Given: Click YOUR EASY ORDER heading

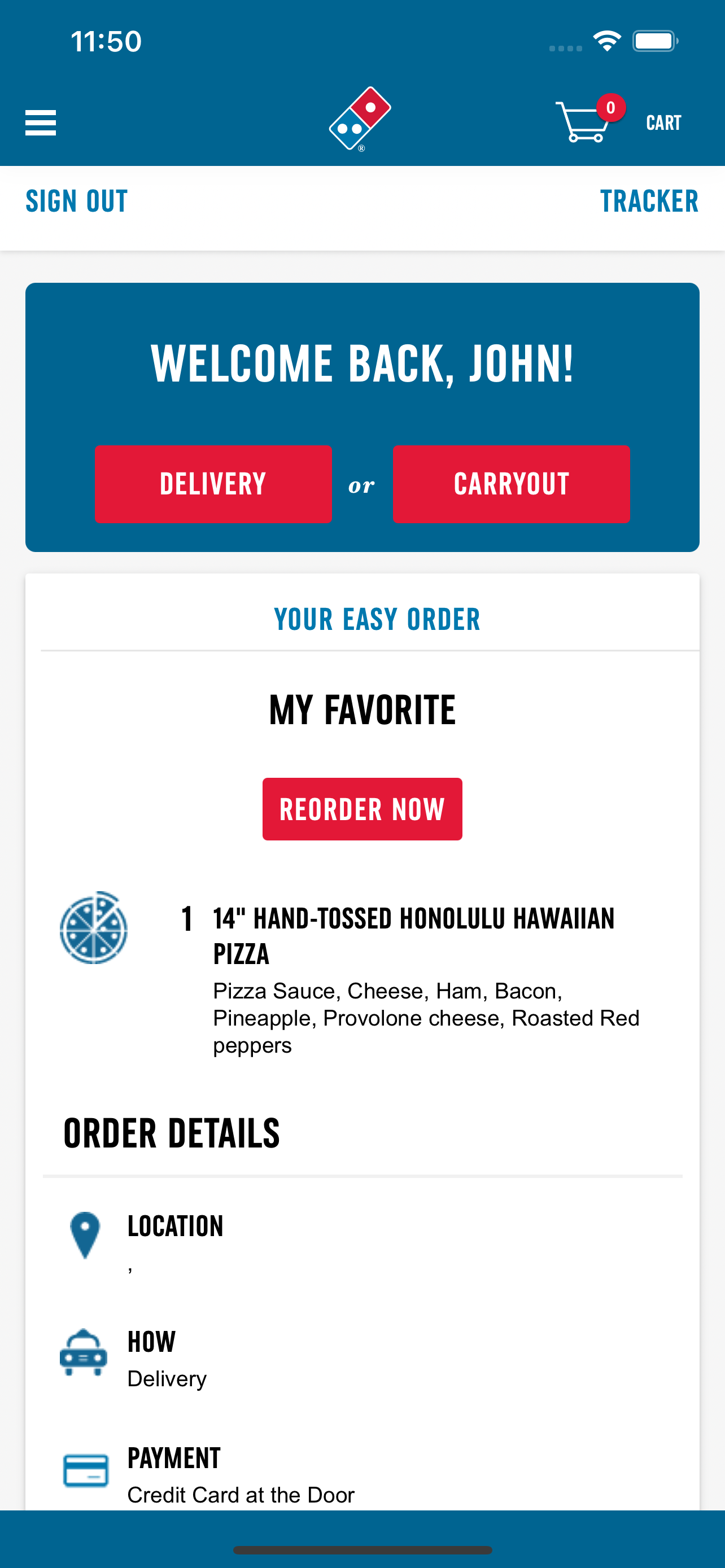Looking at the screenshot, I should pos(375,619).
